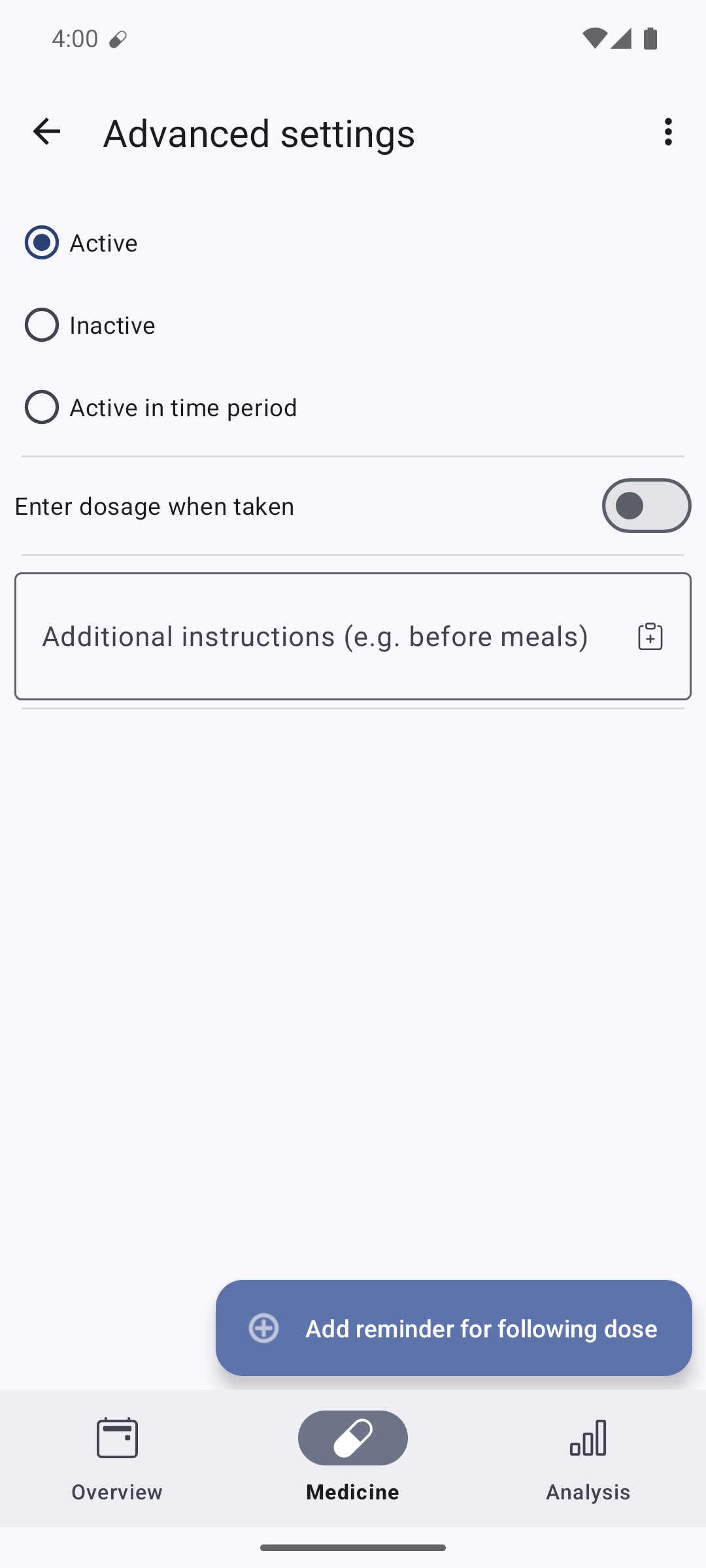
Task: Go back from Advanced settings
Action: point(46,132)
